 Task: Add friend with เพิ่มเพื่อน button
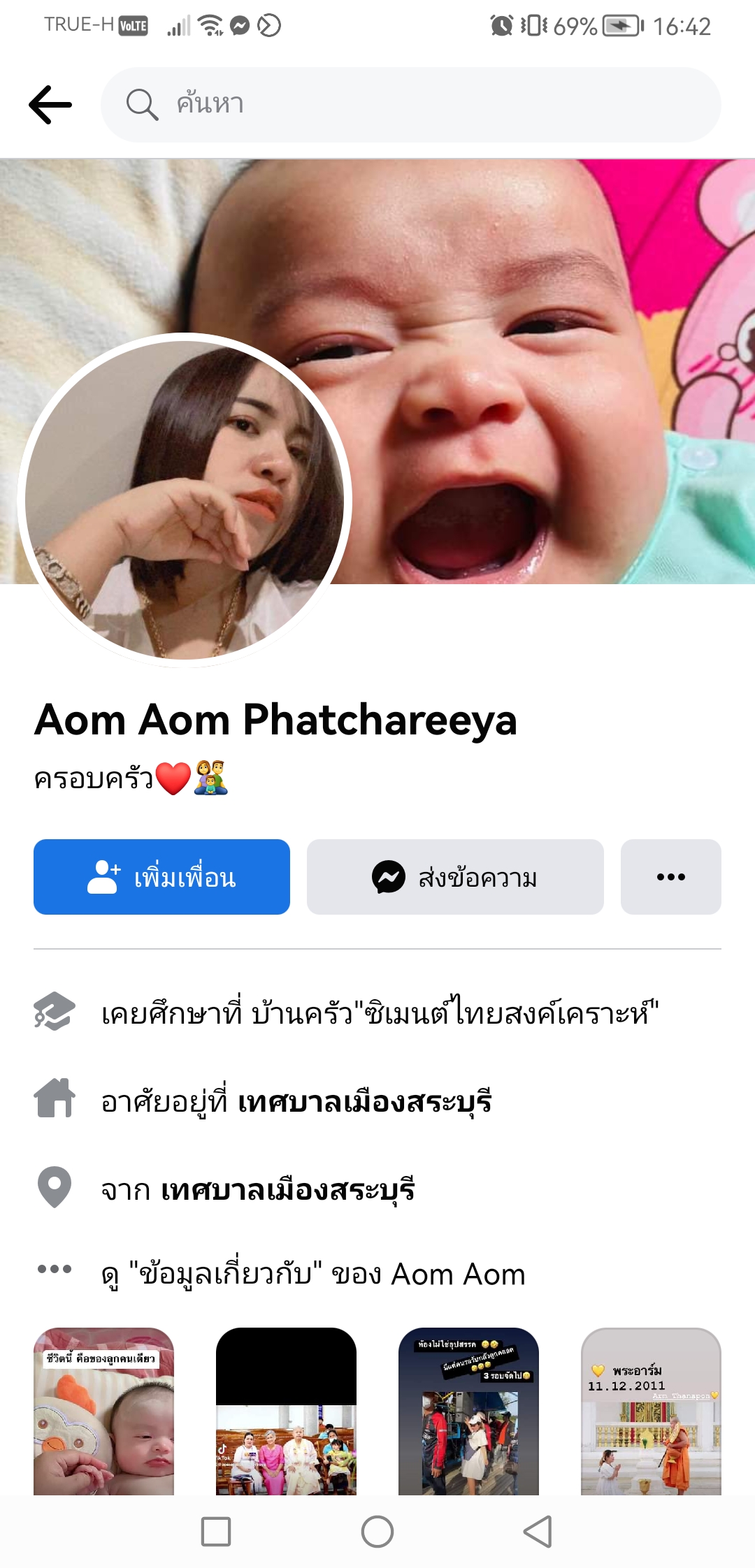(x=161, y=877)
